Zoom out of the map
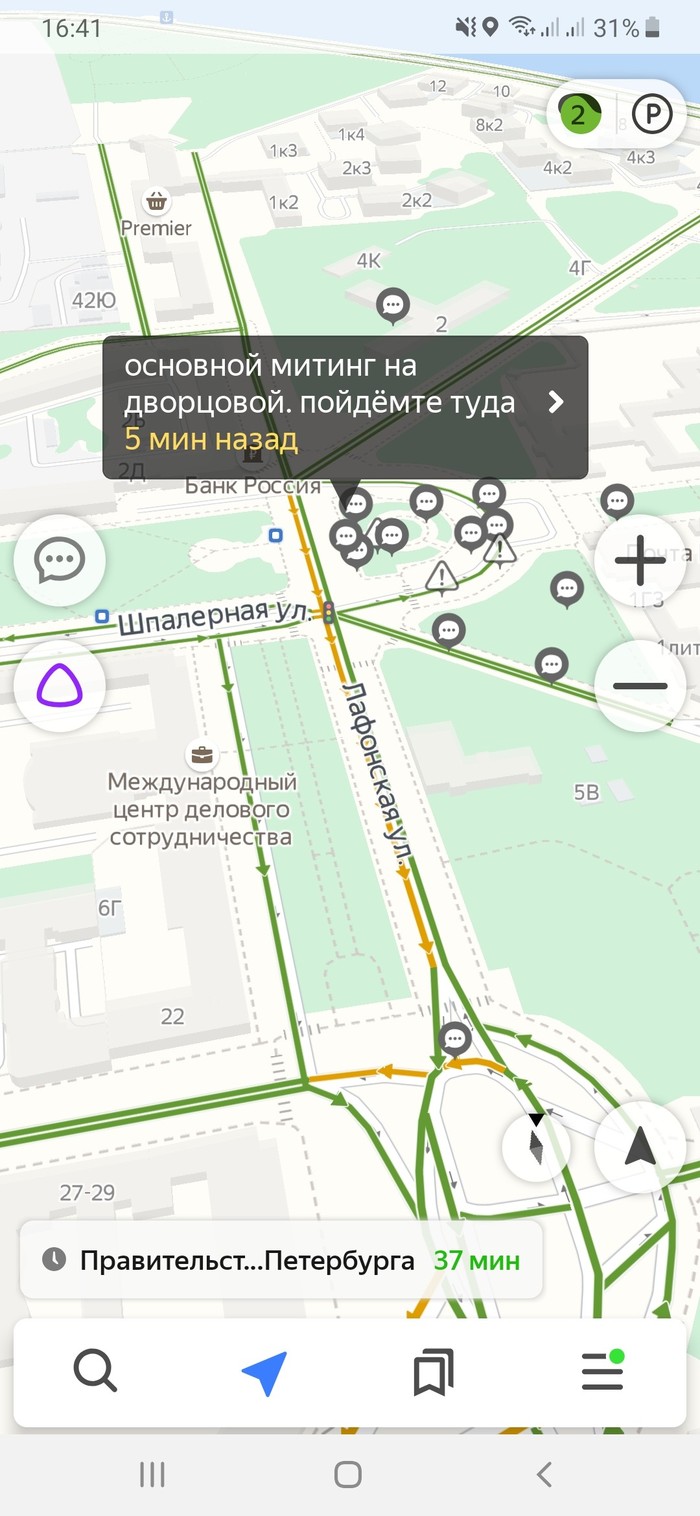 (x=640, y=686)
